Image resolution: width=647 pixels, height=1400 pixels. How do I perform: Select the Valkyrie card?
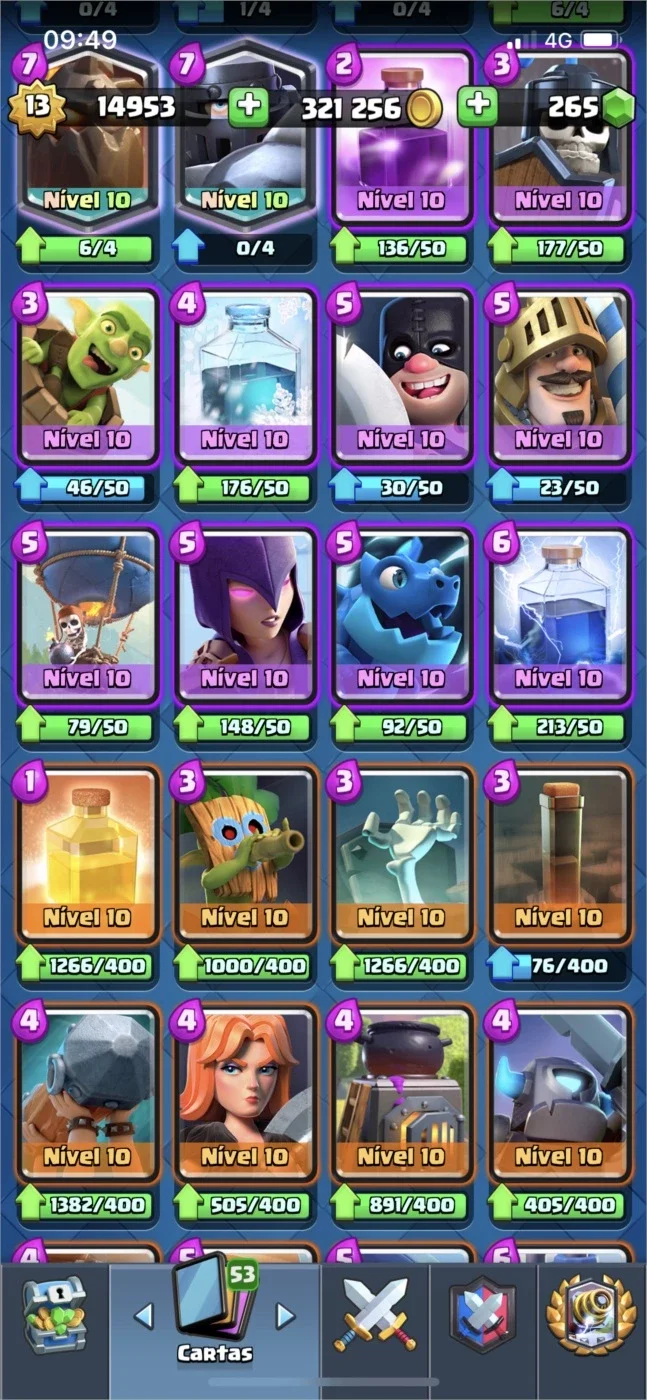tap(246, 1094)
